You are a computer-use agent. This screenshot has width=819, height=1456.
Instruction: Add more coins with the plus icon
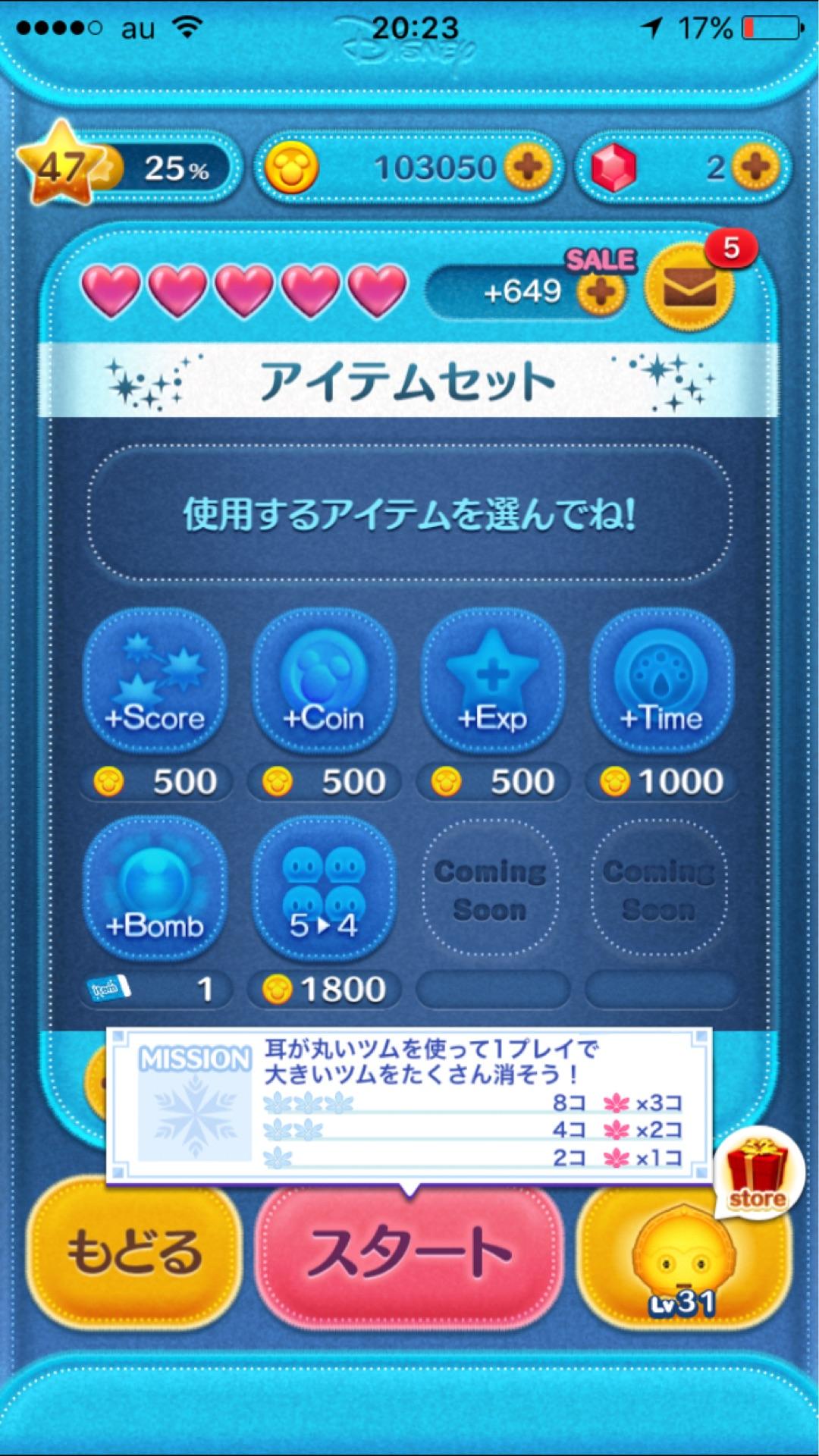click(x=528, y=167)
